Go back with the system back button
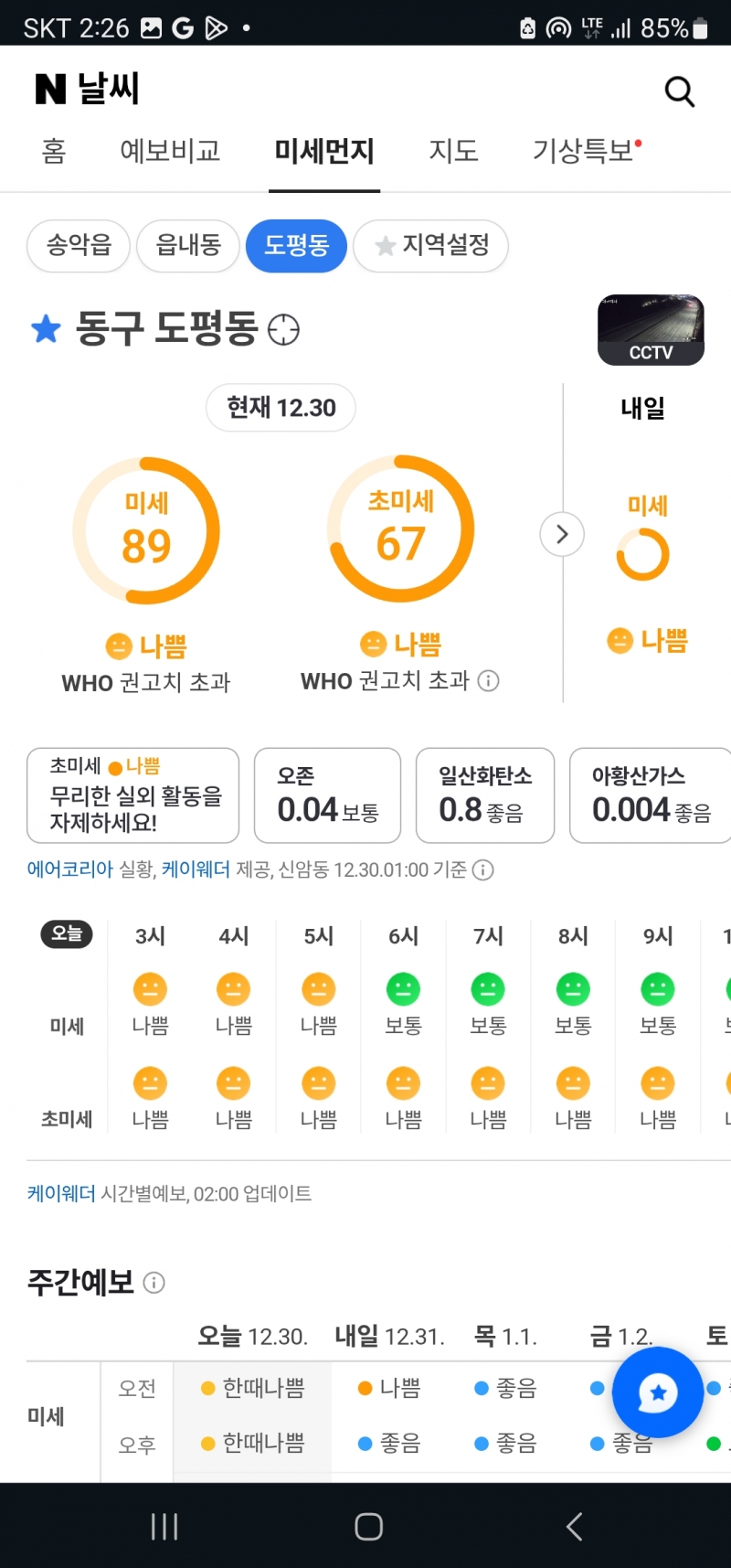 tap(574, 1526)
